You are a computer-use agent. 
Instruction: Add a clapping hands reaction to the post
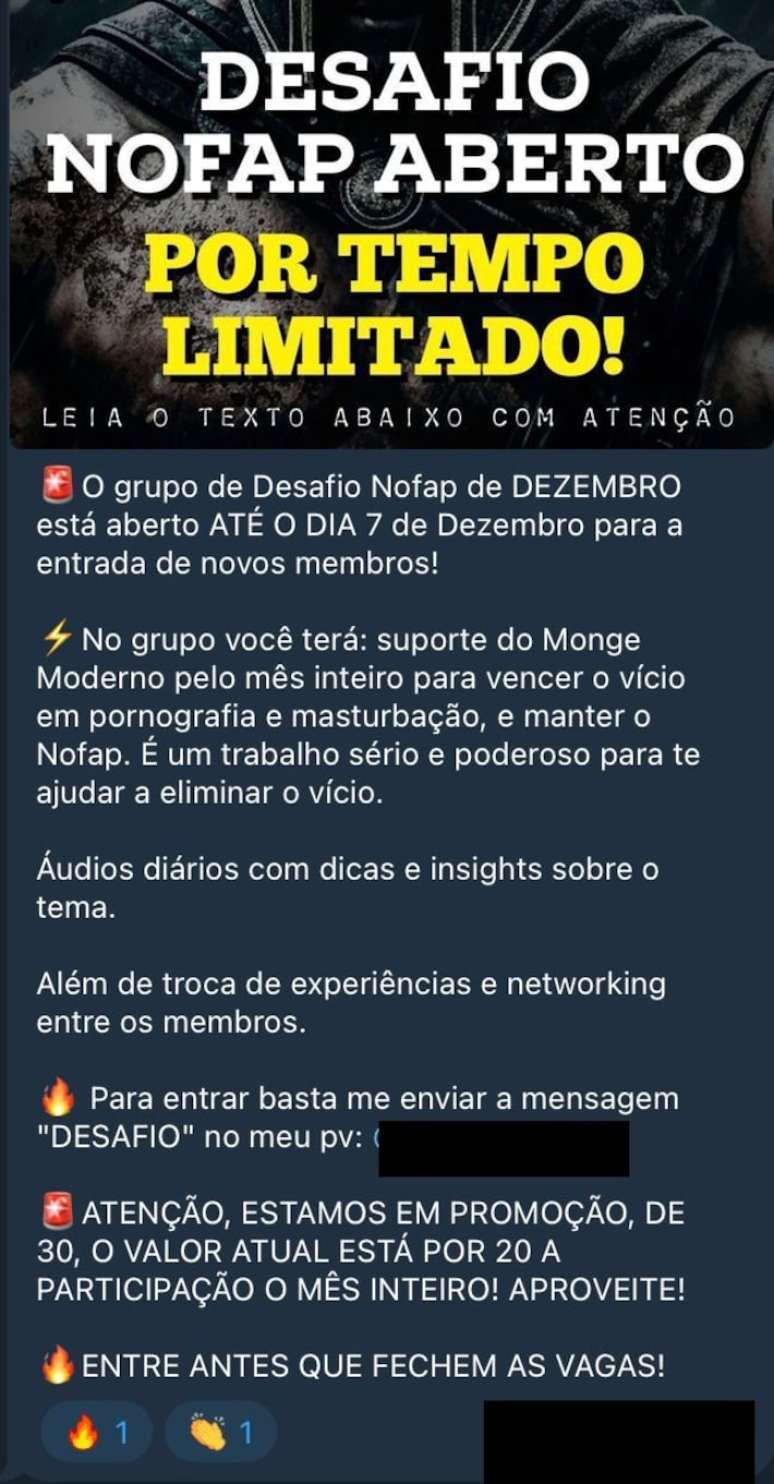[x=221, y=1434]
